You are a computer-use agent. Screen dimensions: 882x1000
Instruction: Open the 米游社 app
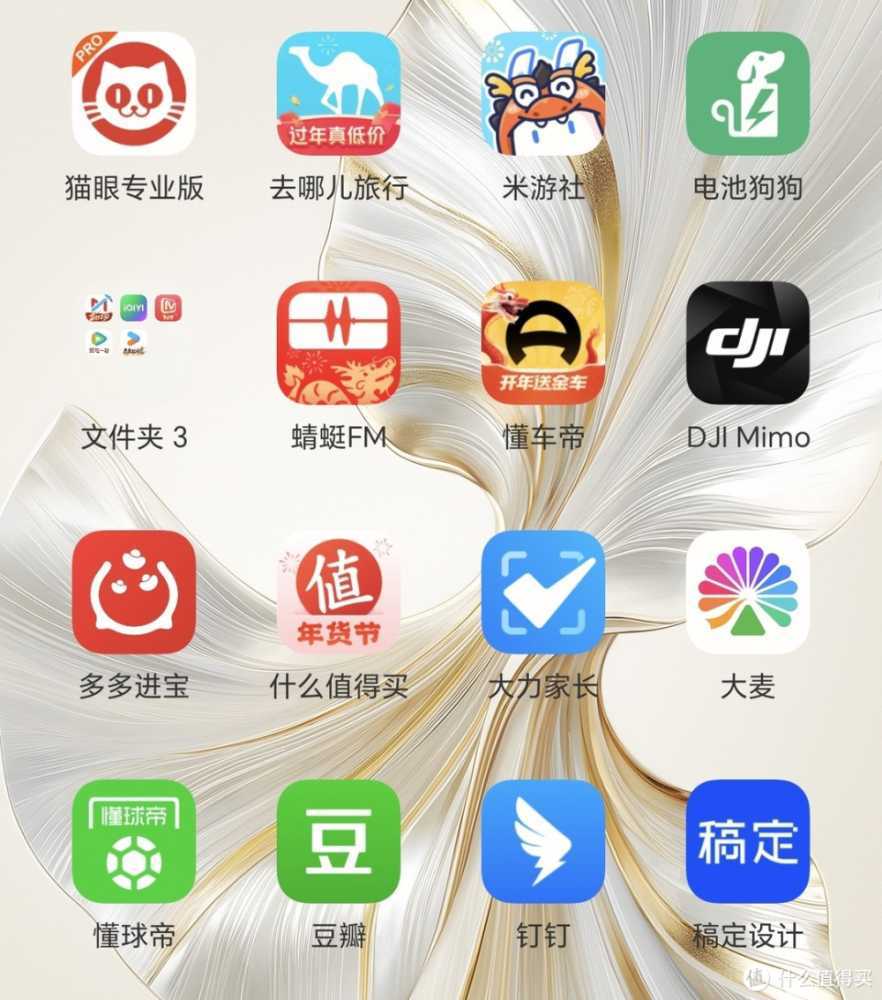543,95
